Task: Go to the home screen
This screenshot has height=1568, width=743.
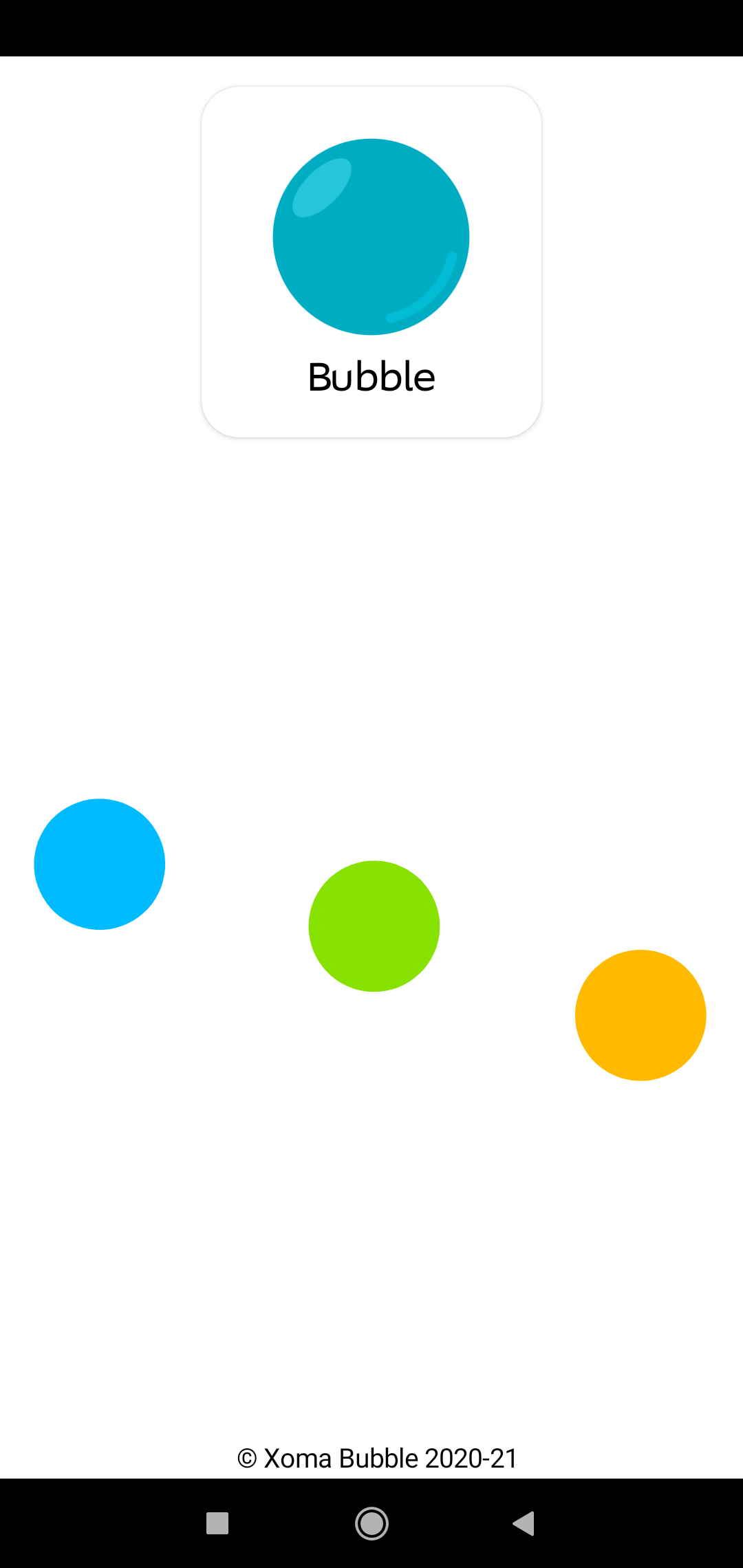Action: [x=371, y=1523]
